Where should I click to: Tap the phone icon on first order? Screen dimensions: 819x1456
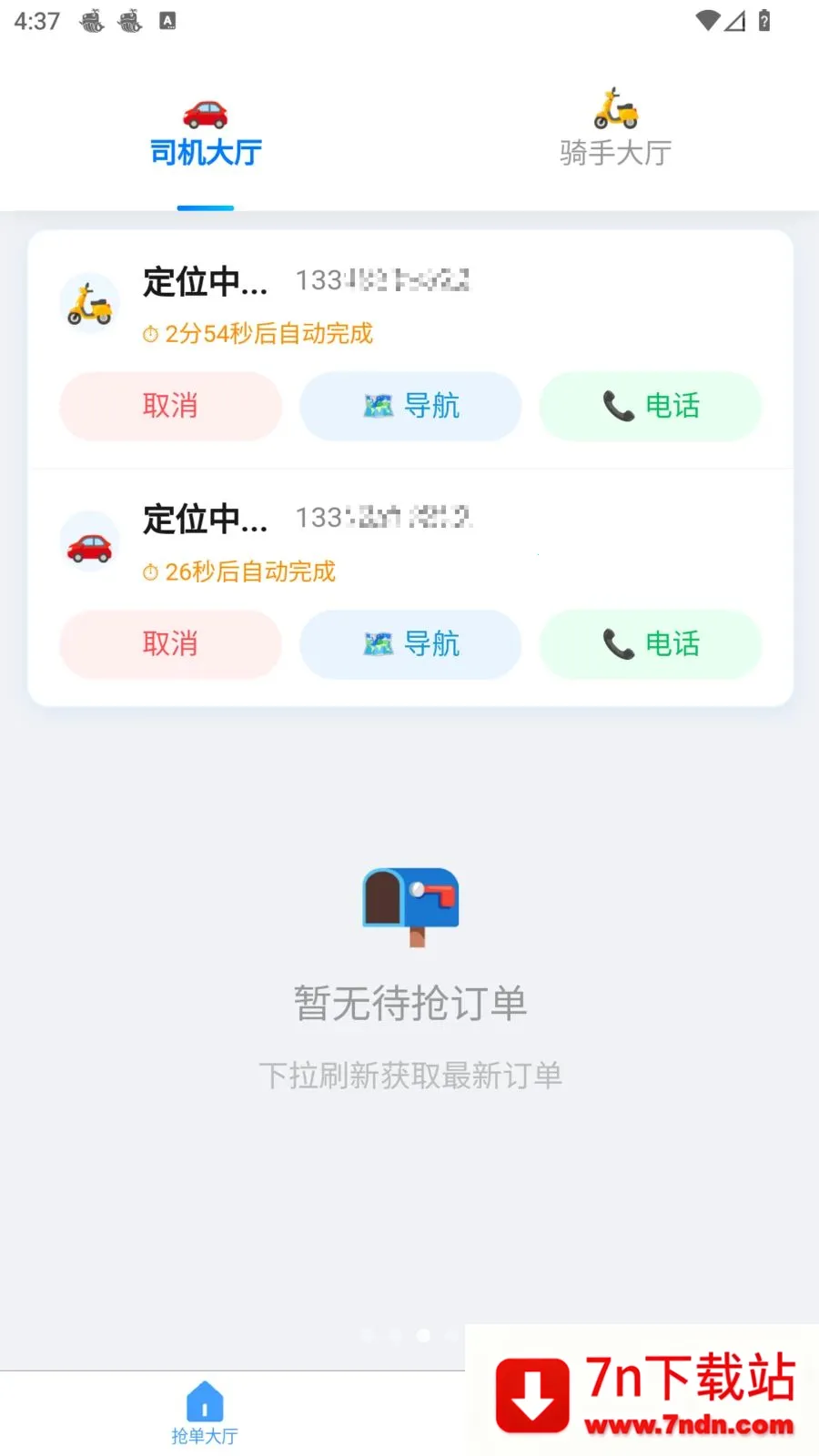click(617, 406)
